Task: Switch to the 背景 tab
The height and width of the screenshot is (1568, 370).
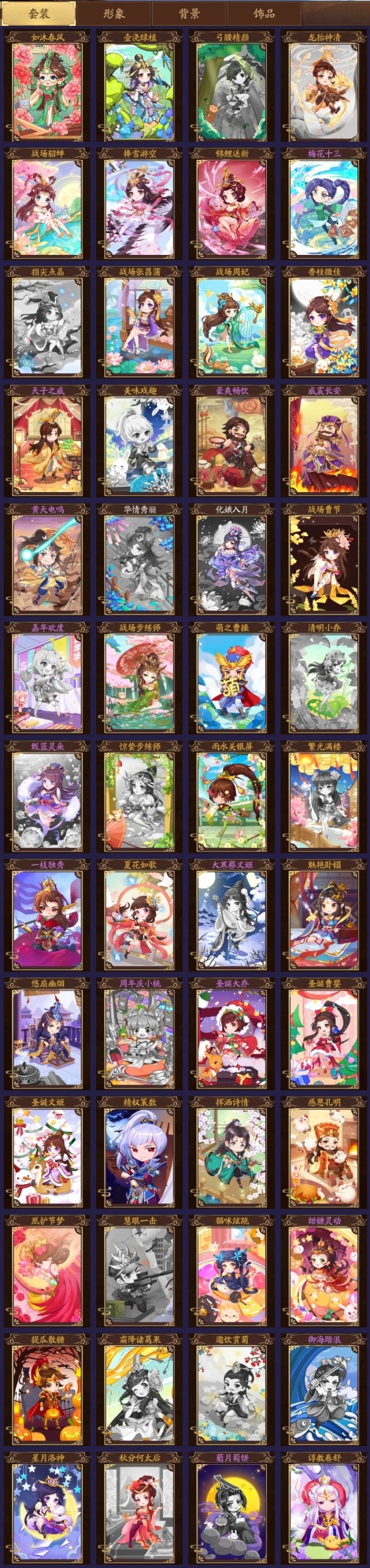Action: [189, 13]
